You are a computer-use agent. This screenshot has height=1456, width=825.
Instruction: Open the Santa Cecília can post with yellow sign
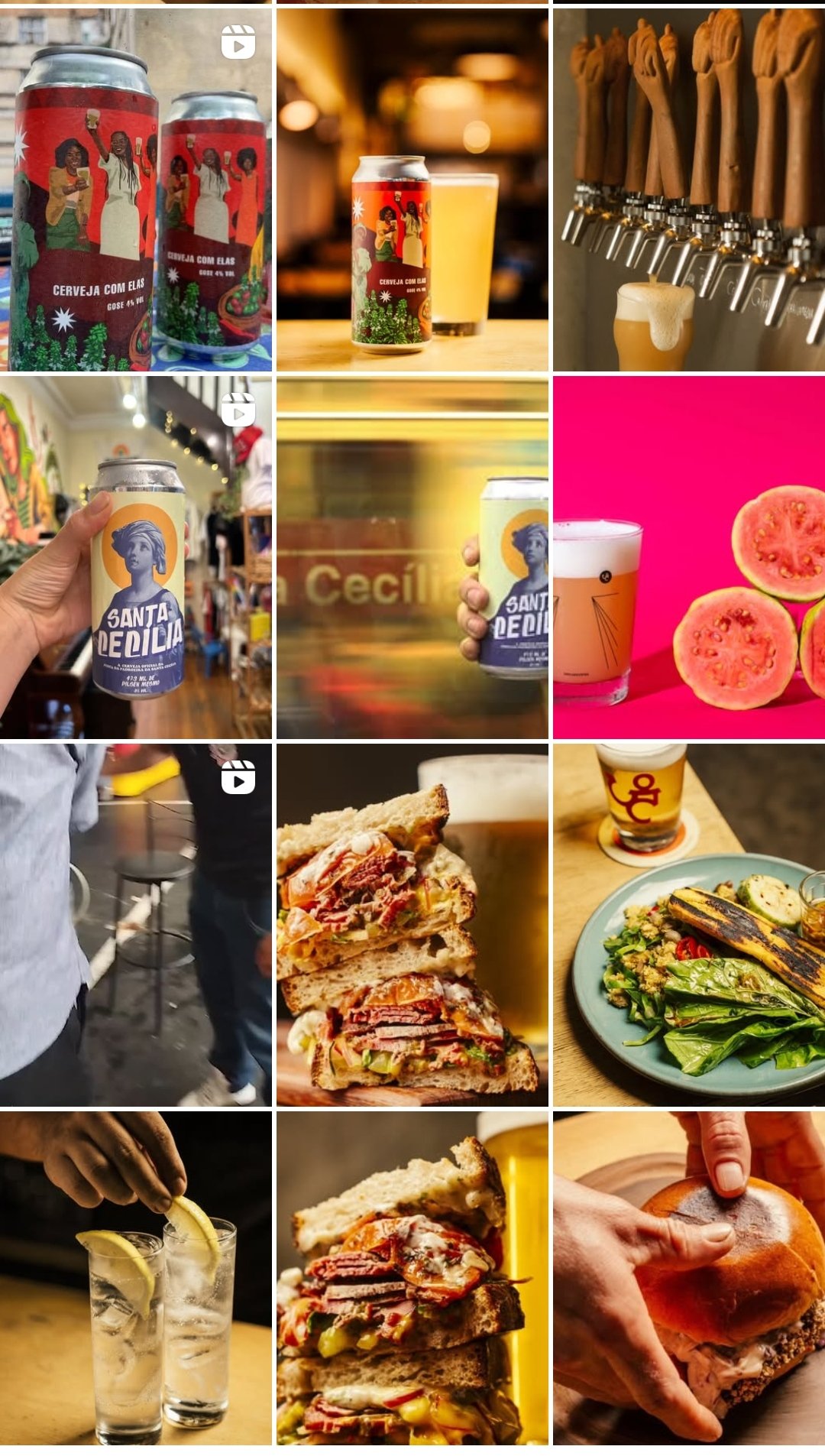(412, 557)
